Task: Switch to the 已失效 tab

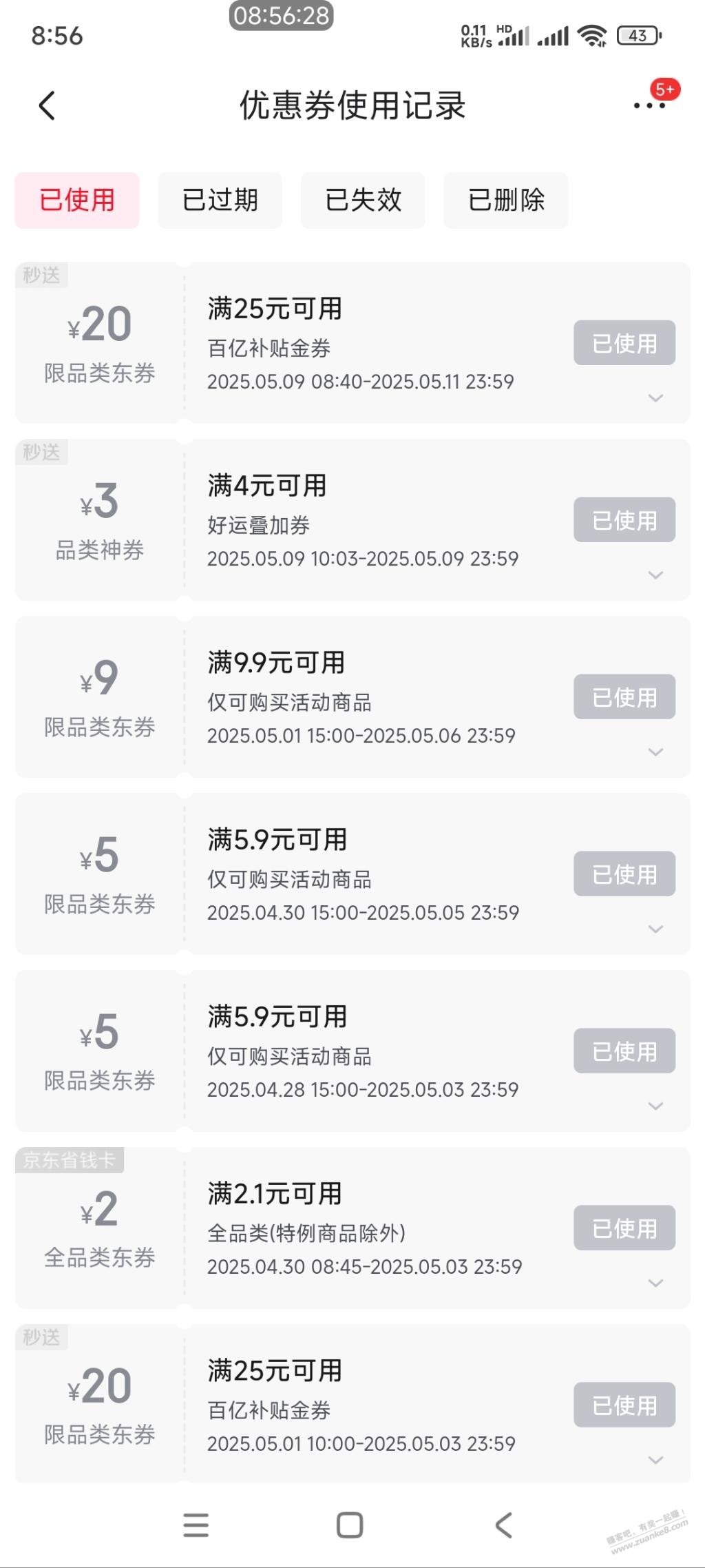Action: click(363, 200)
